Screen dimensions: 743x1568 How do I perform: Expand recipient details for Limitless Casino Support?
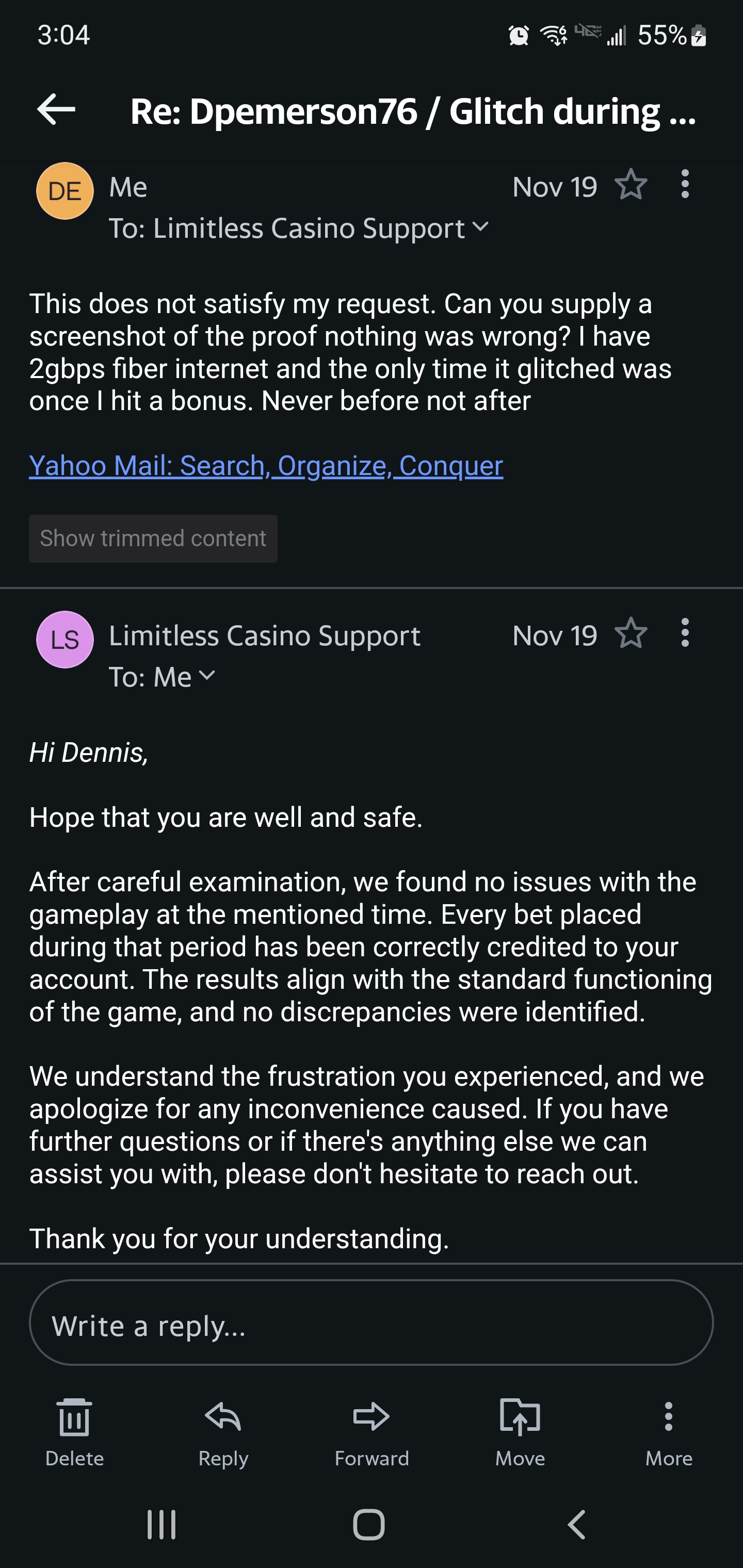click(x=480, y=227)
